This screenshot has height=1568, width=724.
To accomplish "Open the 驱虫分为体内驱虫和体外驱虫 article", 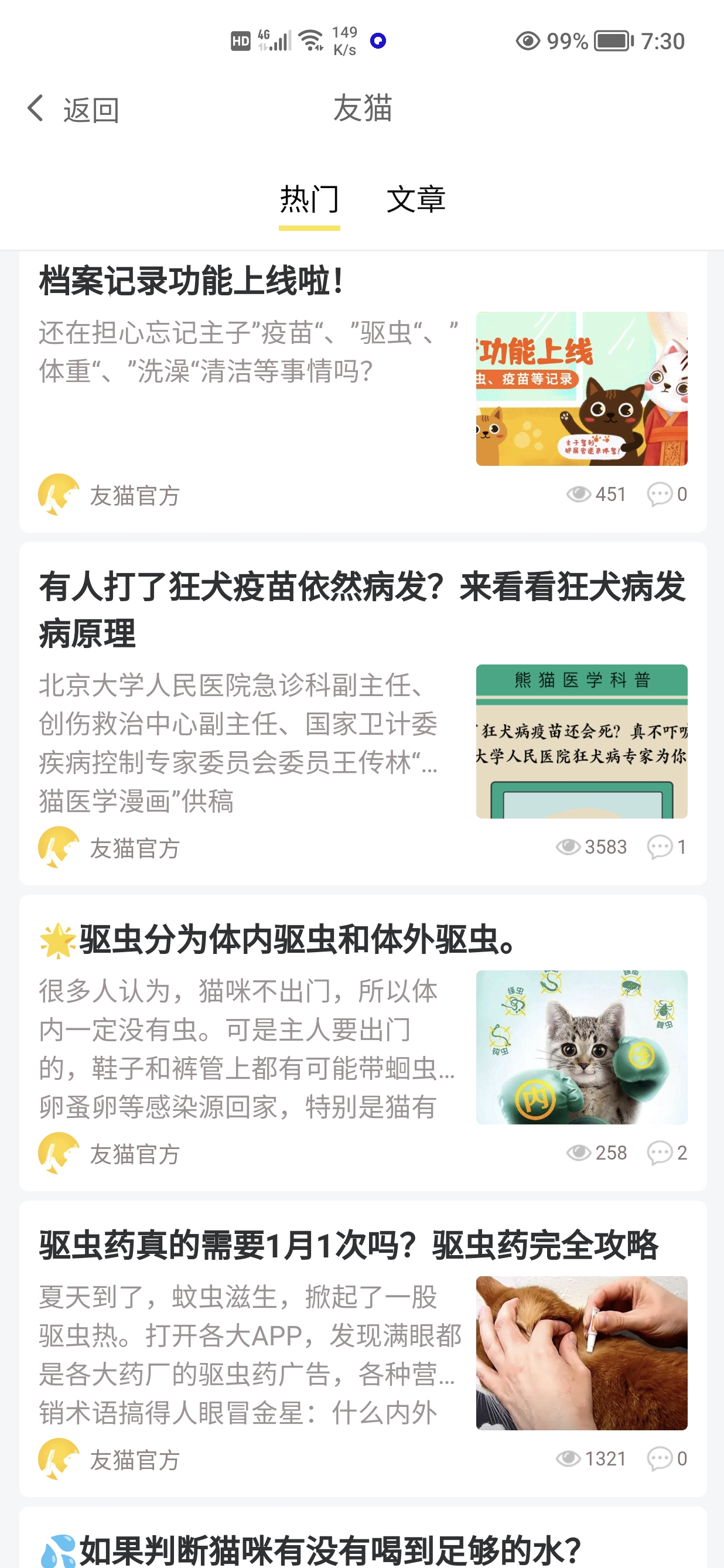I will (x=298, y=939).
